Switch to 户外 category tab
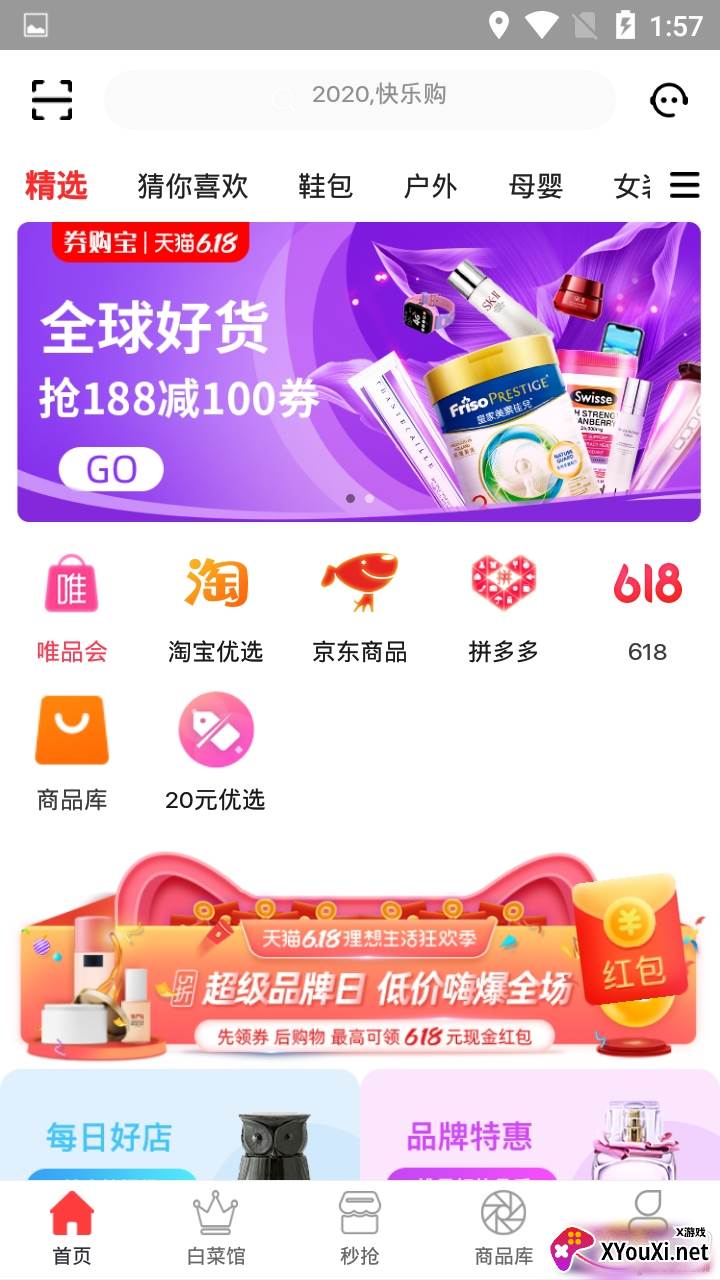 [x=430, y=186]
